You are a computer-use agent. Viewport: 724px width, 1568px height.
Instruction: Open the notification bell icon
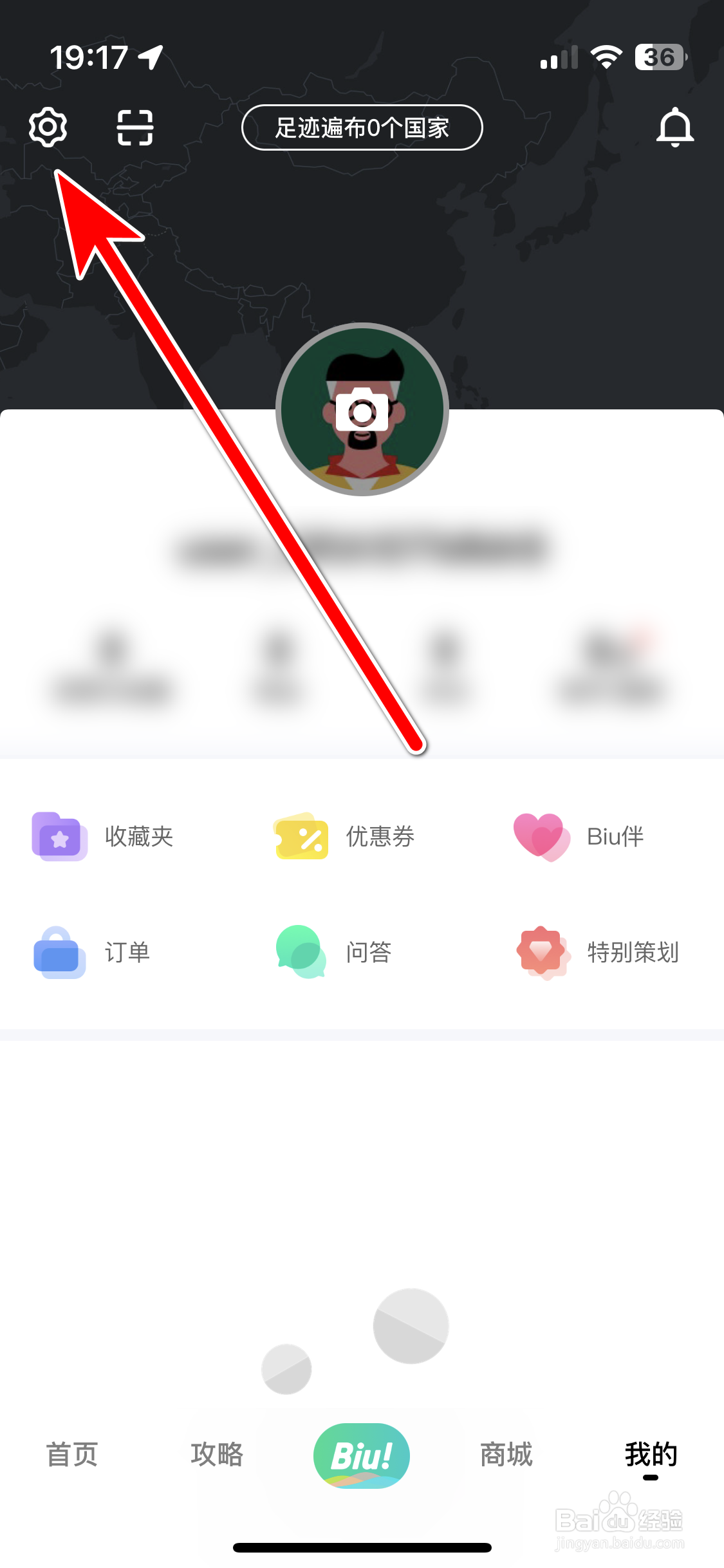pyautogui.click(x=676, y=127)
